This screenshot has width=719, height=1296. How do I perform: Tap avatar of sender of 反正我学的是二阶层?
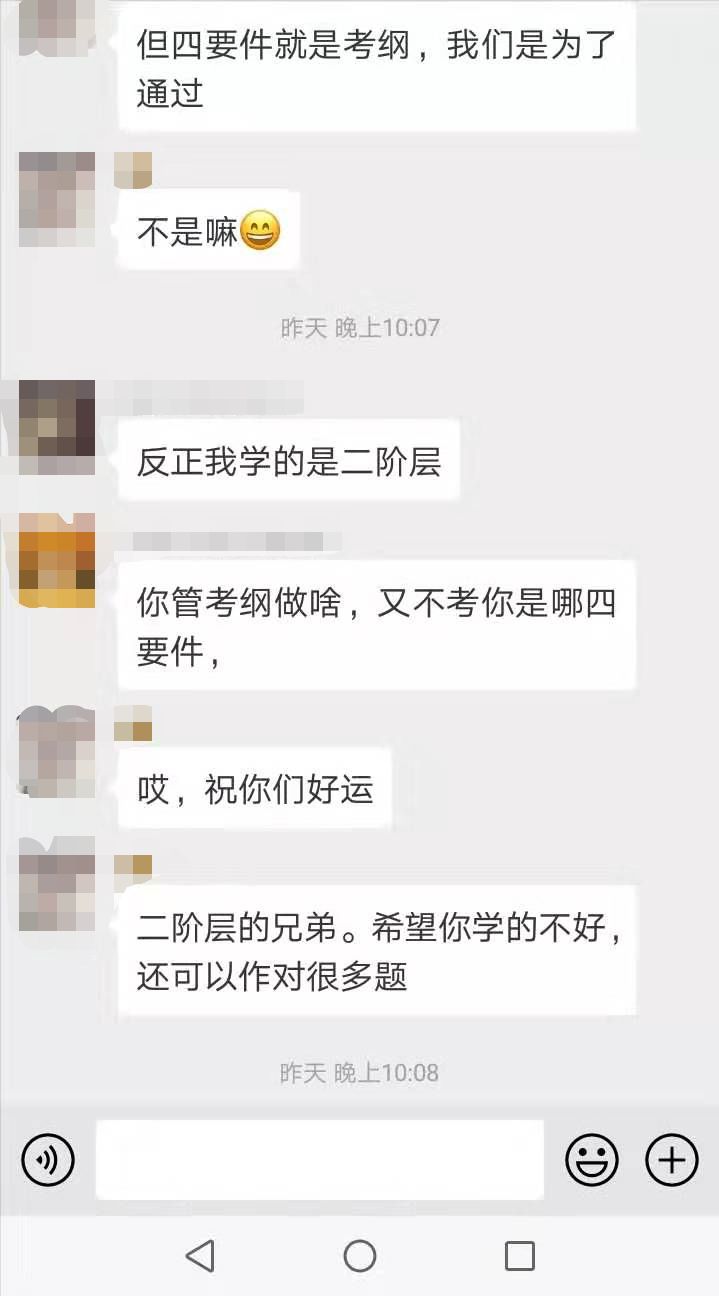[57, 427]
